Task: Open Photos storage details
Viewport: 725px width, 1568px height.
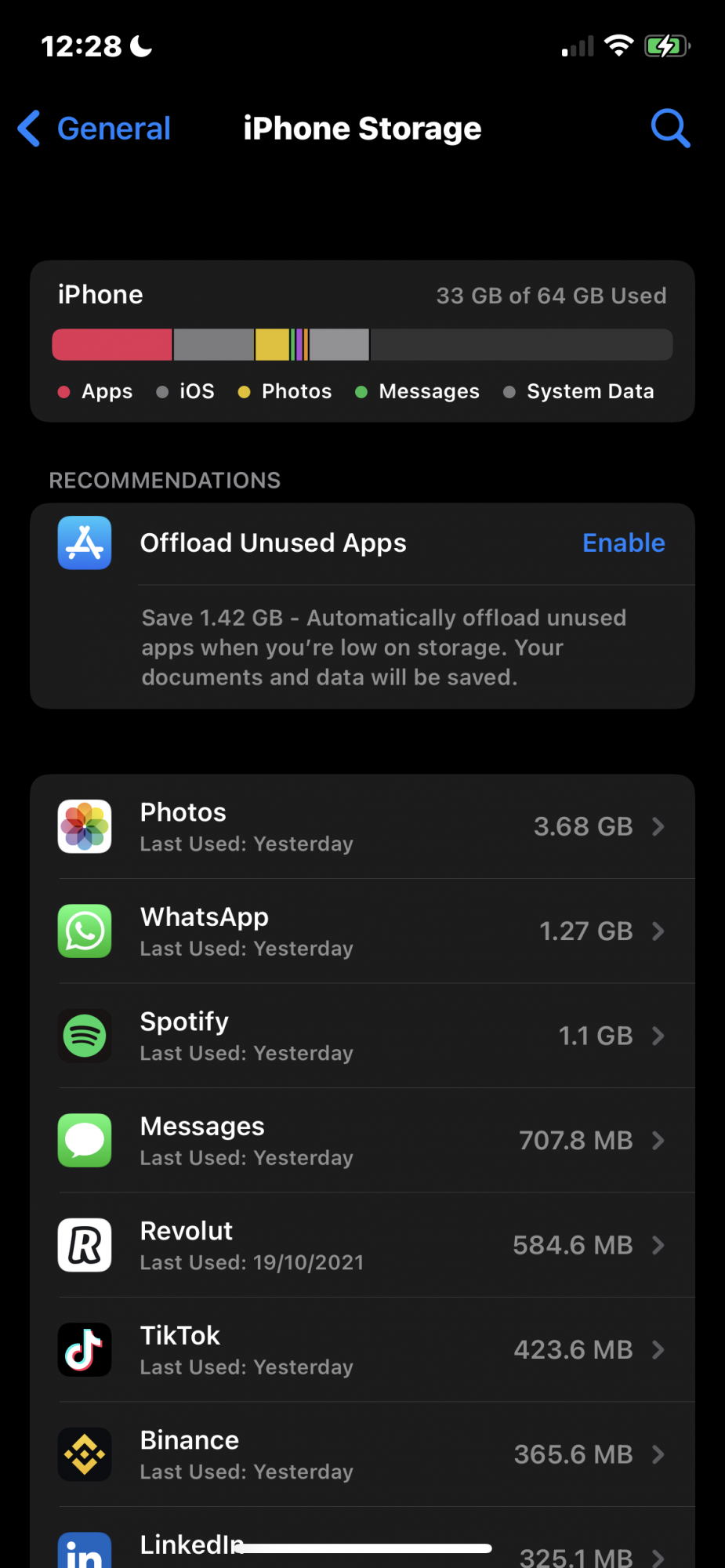Action: point(362,827)
